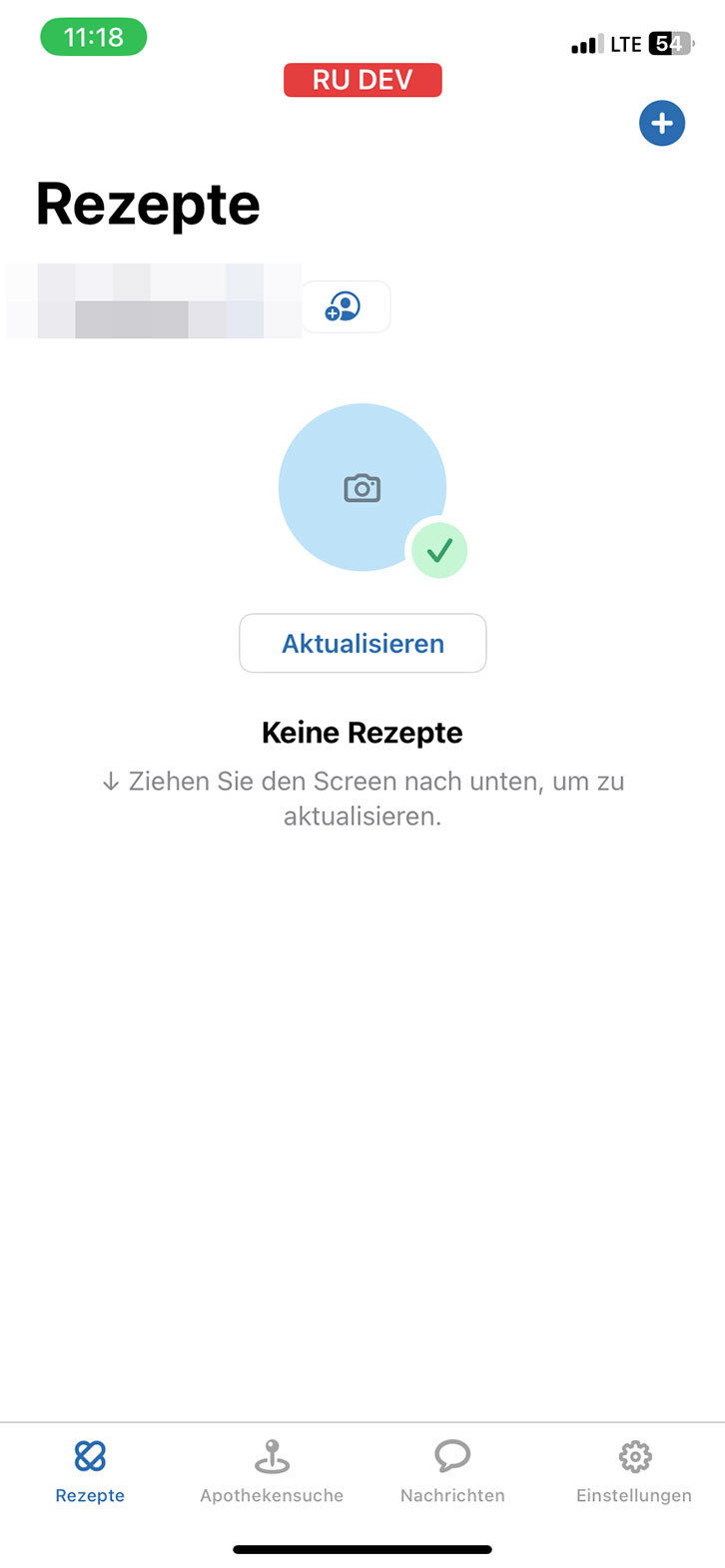The image size is (725, 1568).
Task: Open Einstellungen using the gear icon
Action: tap(634, 1457)
